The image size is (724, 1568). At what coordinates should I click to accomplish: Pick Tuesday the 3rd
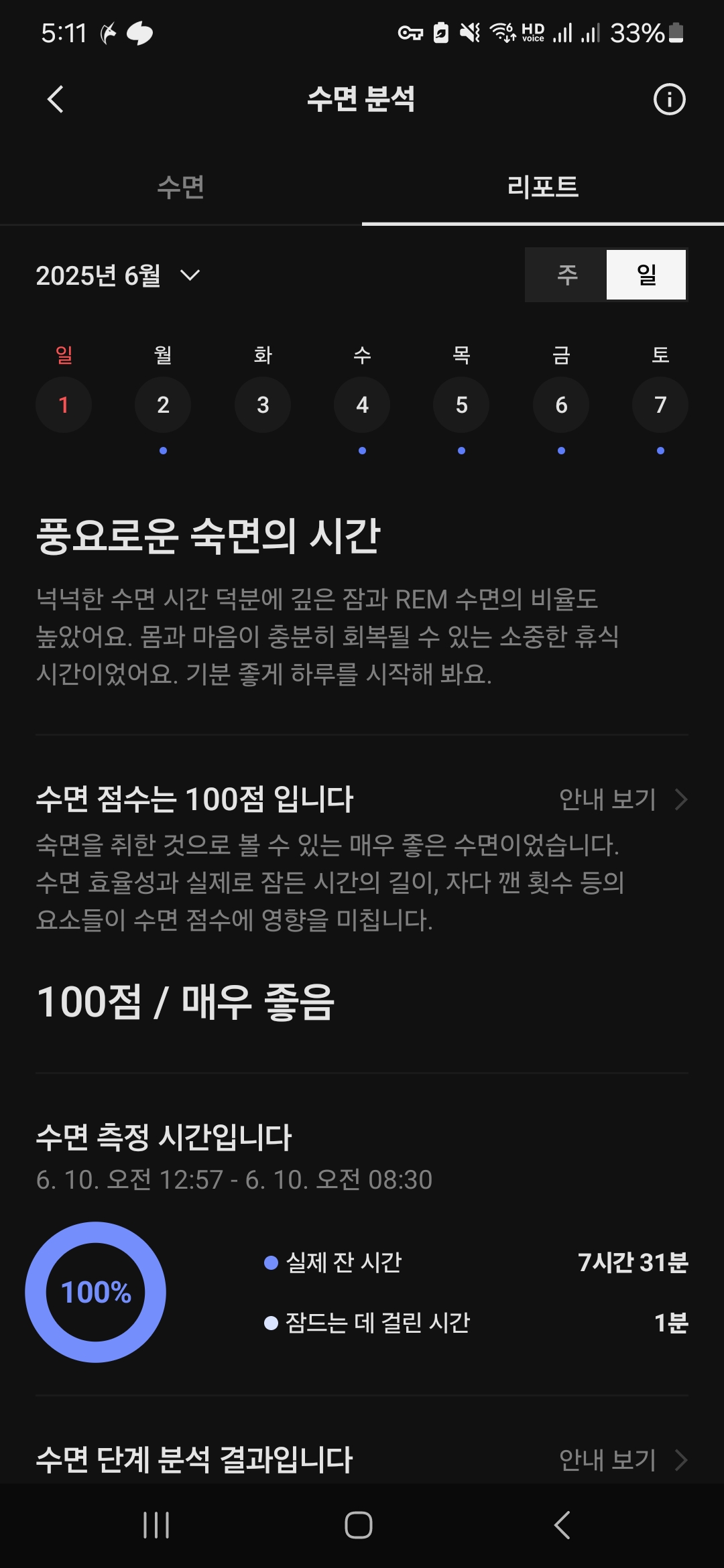coord(263,405)
